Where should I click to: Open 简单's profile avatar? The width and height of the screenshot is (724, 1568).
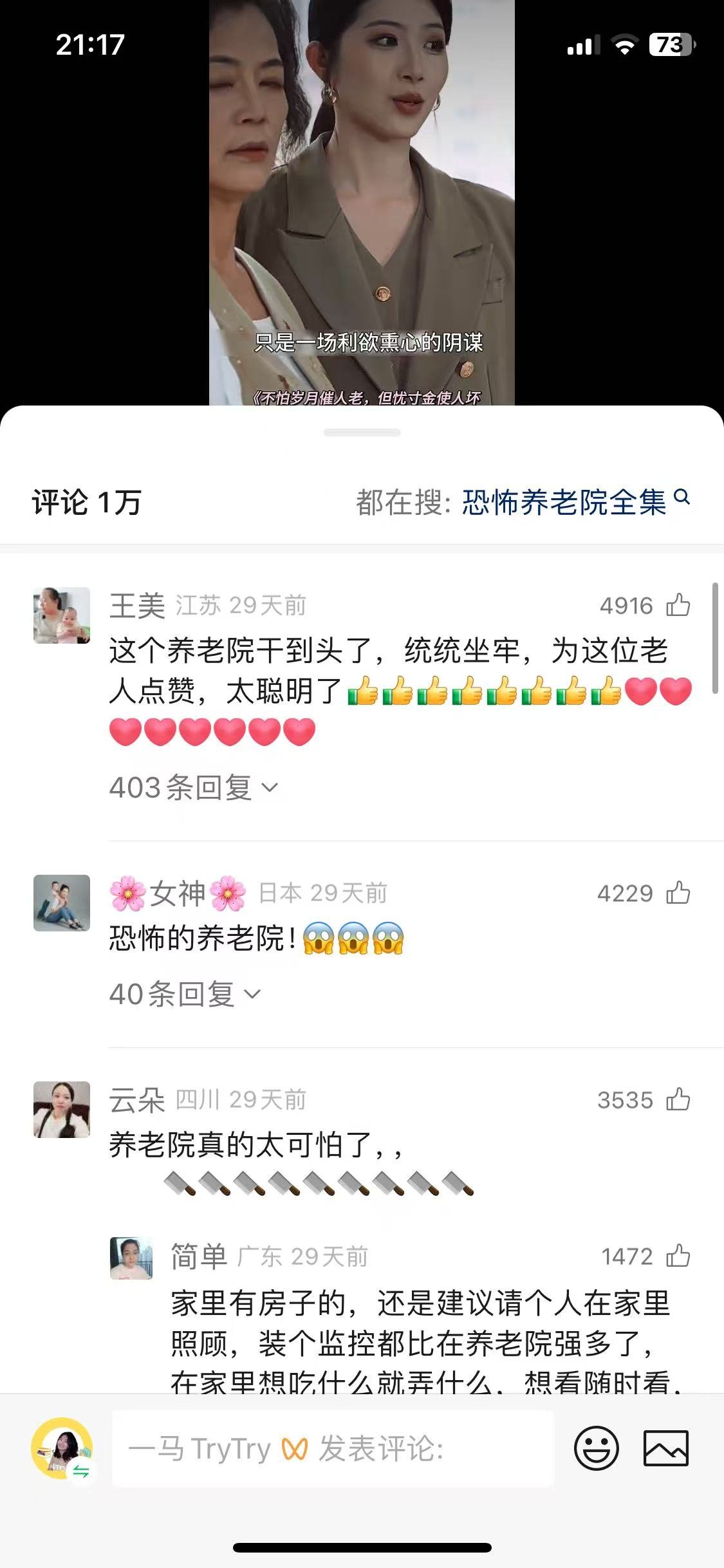131,1258
